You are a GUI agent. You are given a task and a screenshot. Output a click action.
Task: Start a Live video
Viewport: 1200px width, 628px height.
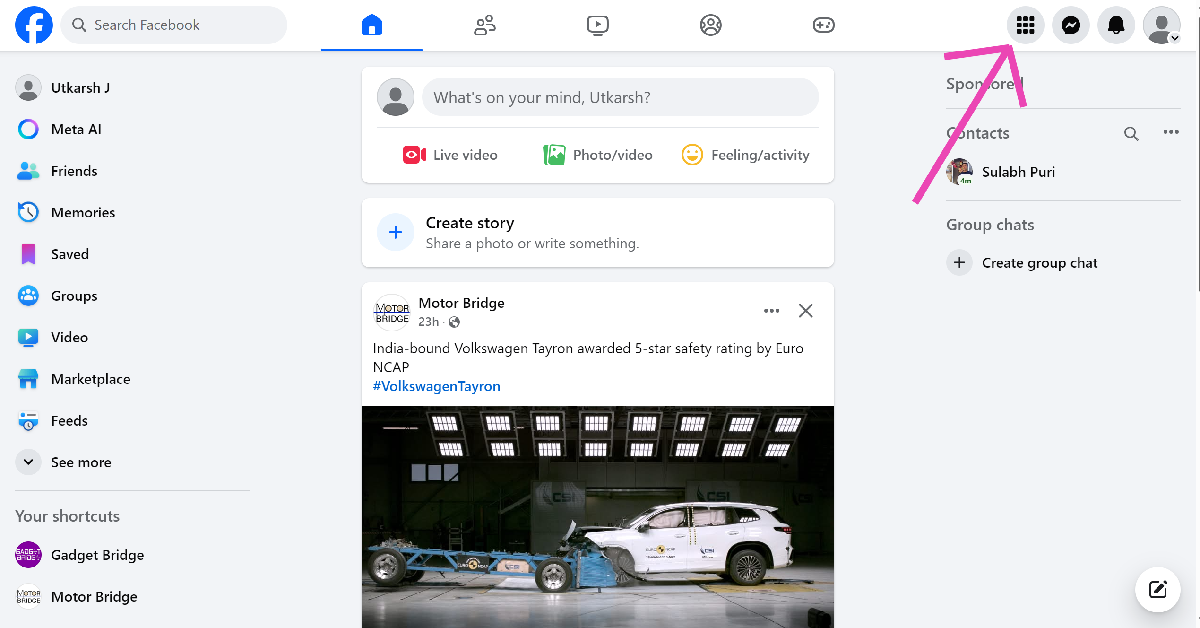pos(450,155)
